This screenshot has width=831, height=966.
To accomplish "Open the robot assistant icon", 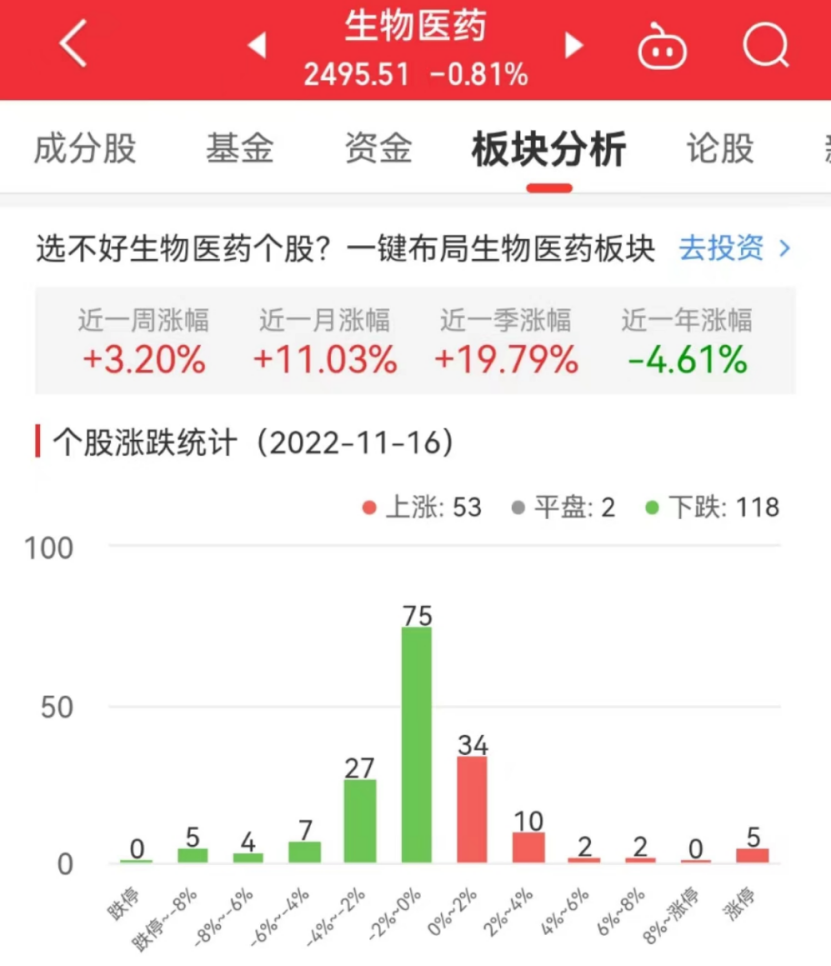I will tap(663, 47).
